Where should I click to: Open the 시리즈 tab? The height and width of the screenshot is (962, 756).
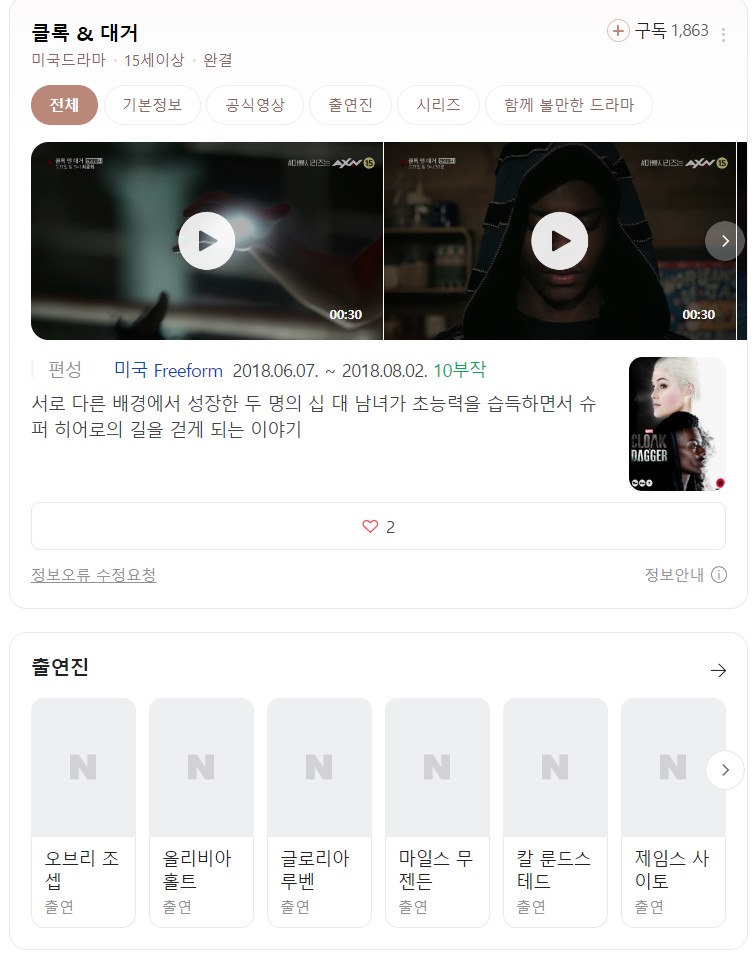point(438,105)
